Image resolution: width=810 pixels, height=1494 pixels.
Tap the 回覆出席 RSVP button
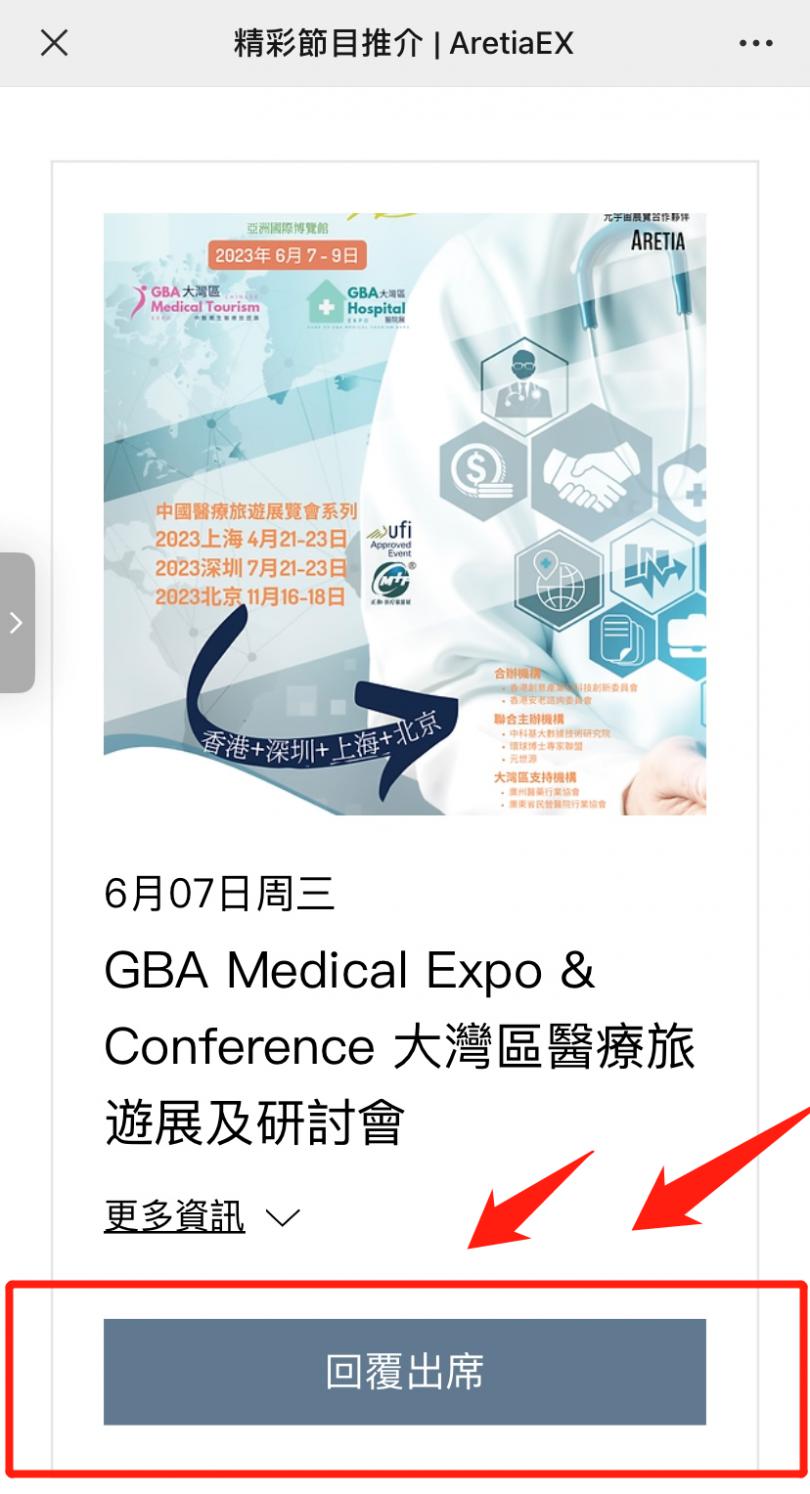pyautogui.click(x=404, y=1372)
